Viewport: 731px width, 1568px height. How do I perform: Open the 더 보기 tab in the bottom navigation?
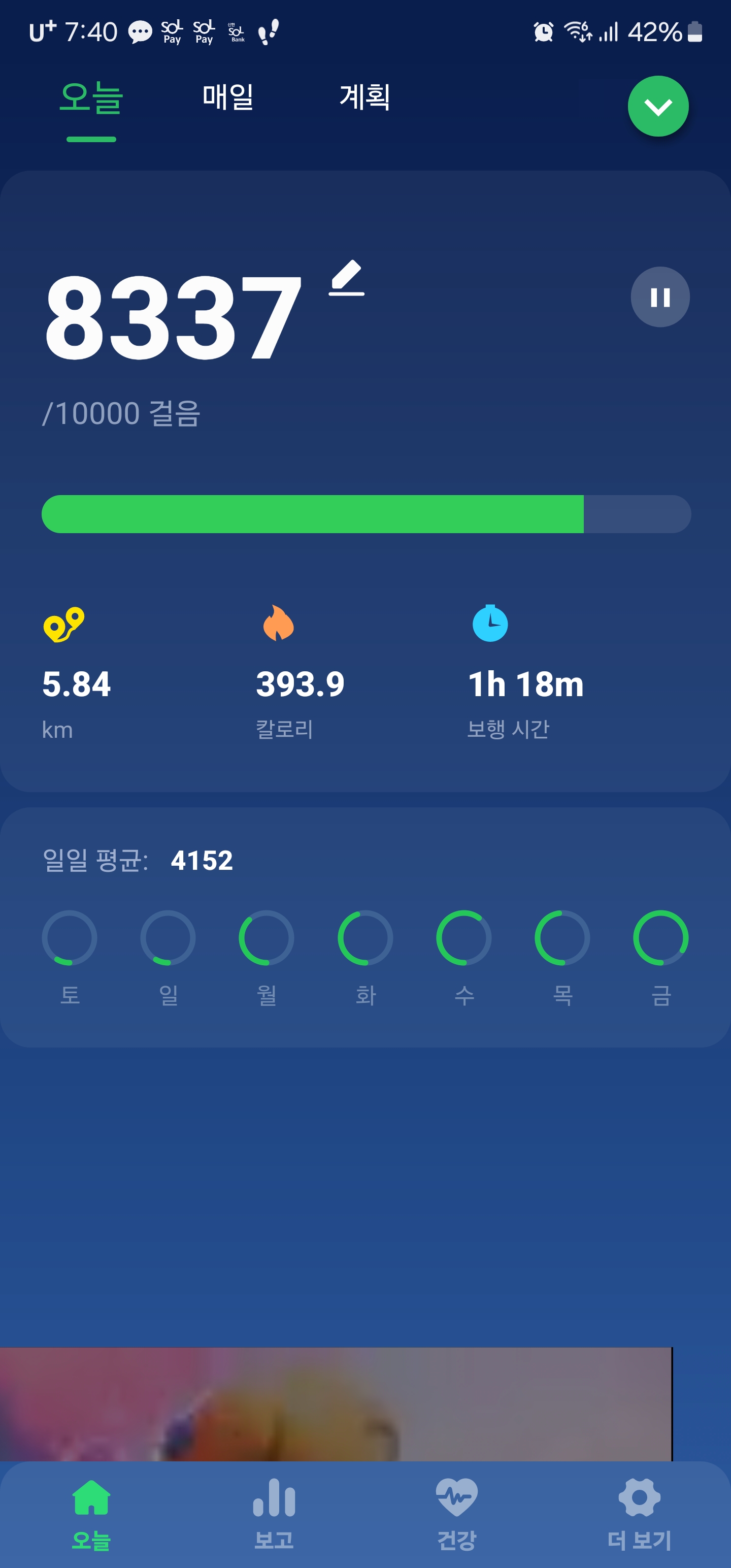click(639, 1513)
